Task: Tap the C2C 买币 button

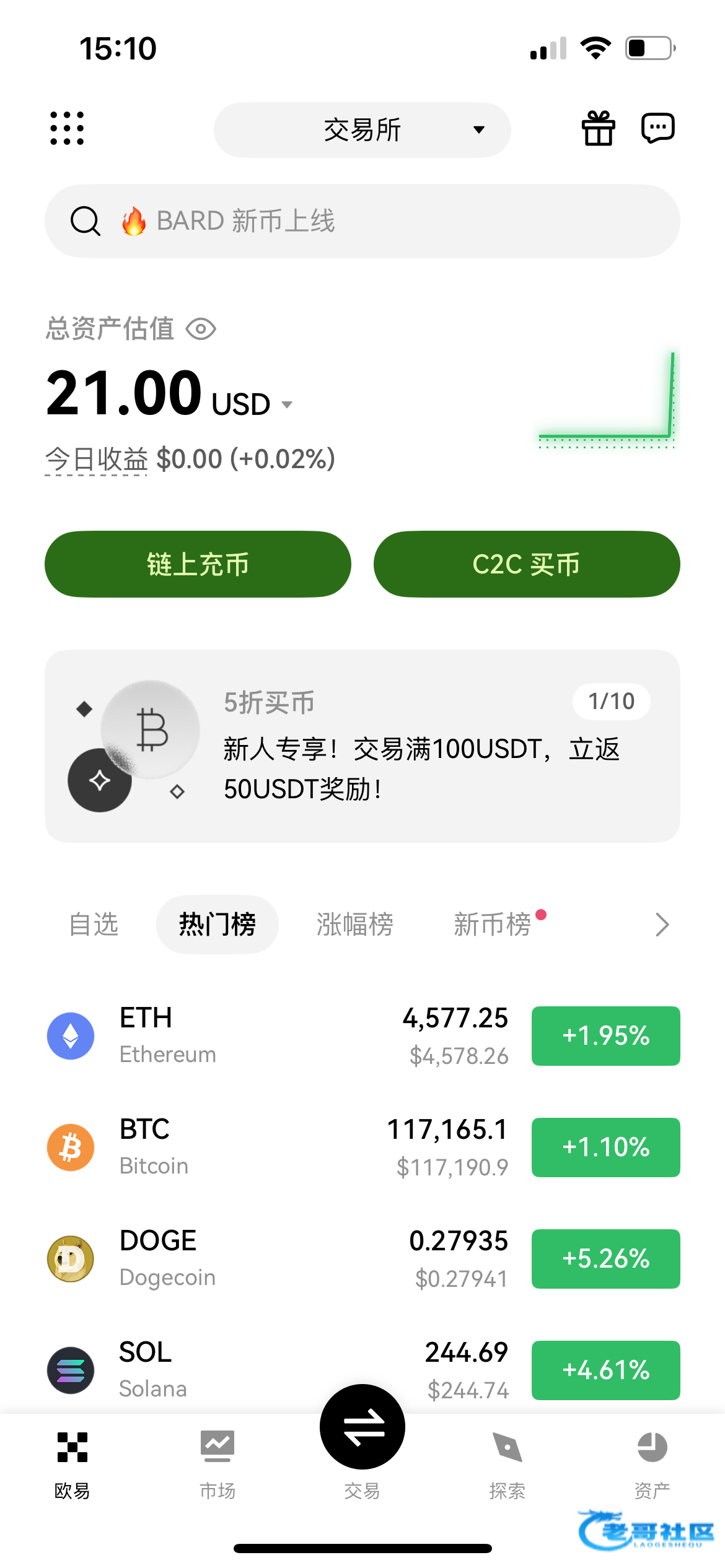Action: (x=527, y=564)
